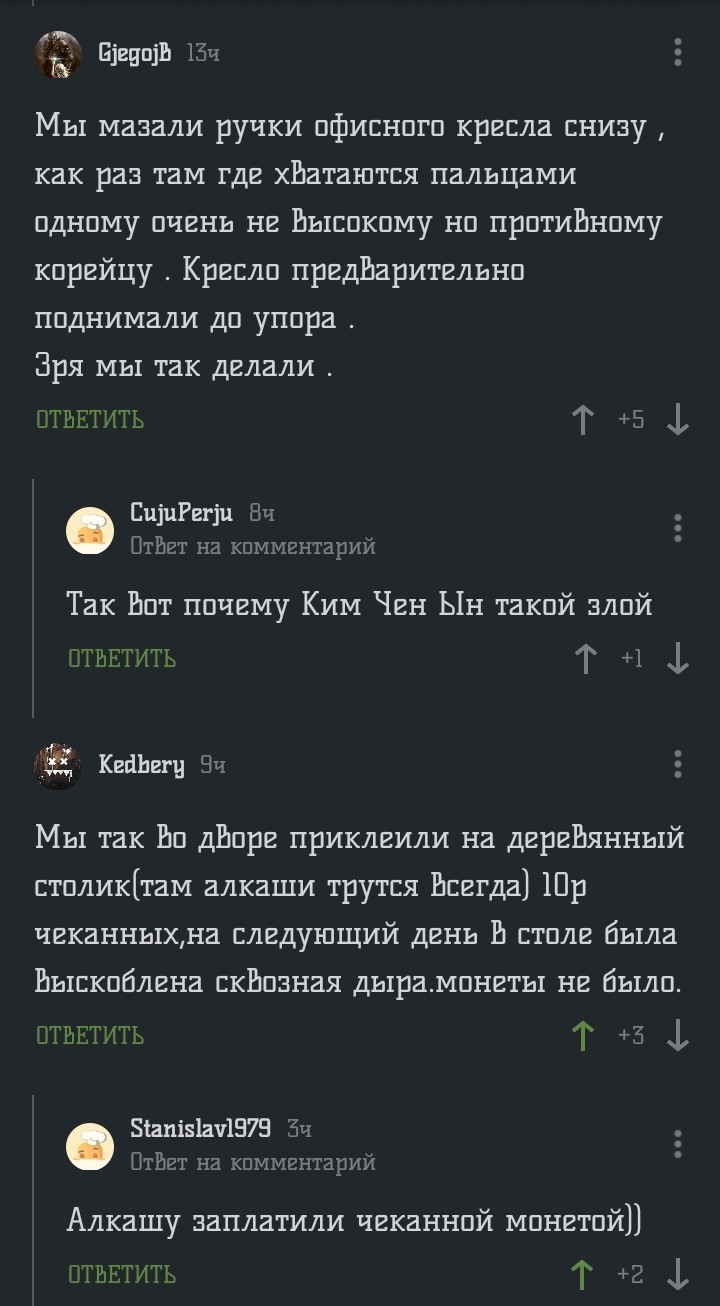Viewport: 720px width, 1306px height.
Task: View Kedbery's profile
Action: (x=58, y=767)
